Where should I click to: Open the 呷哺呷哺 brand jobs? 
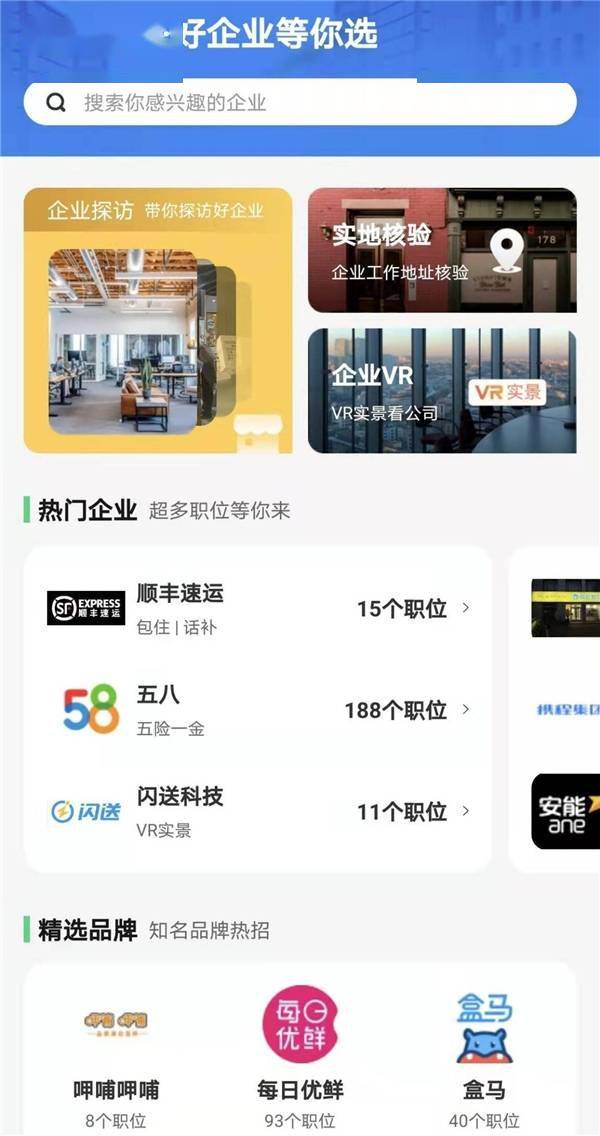click(x=116, y=1056)
